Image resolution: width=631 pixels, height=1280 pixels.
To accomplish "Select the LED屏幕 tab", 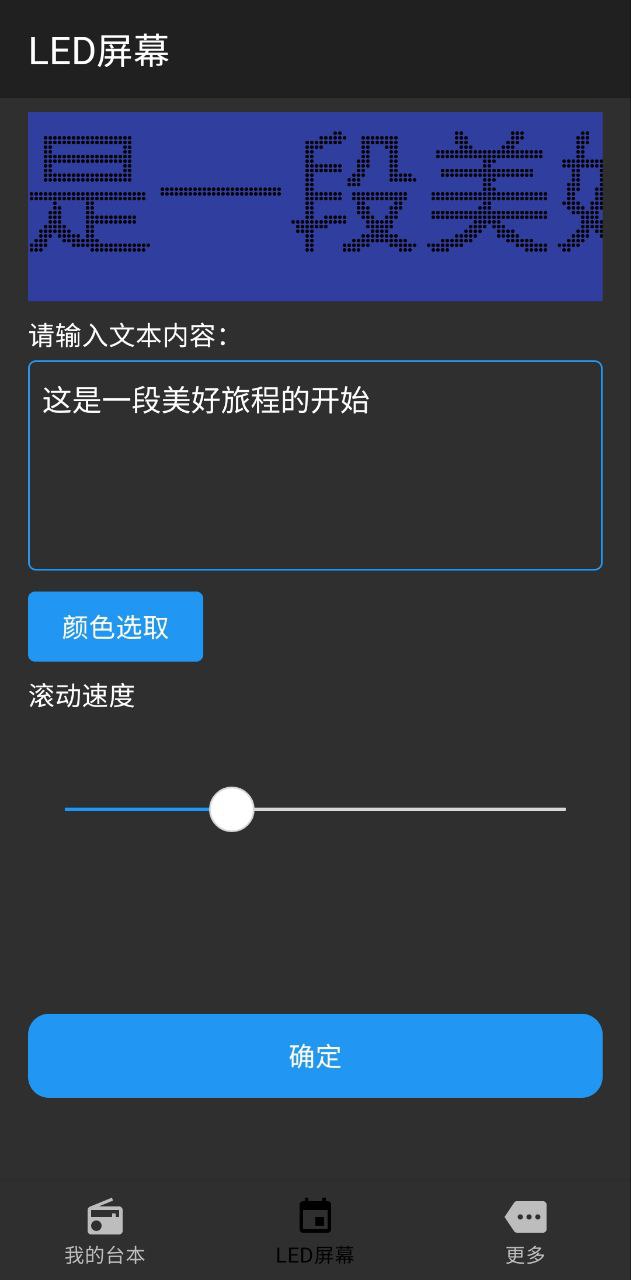I will pyautogui.click(x=315, y=1232).
